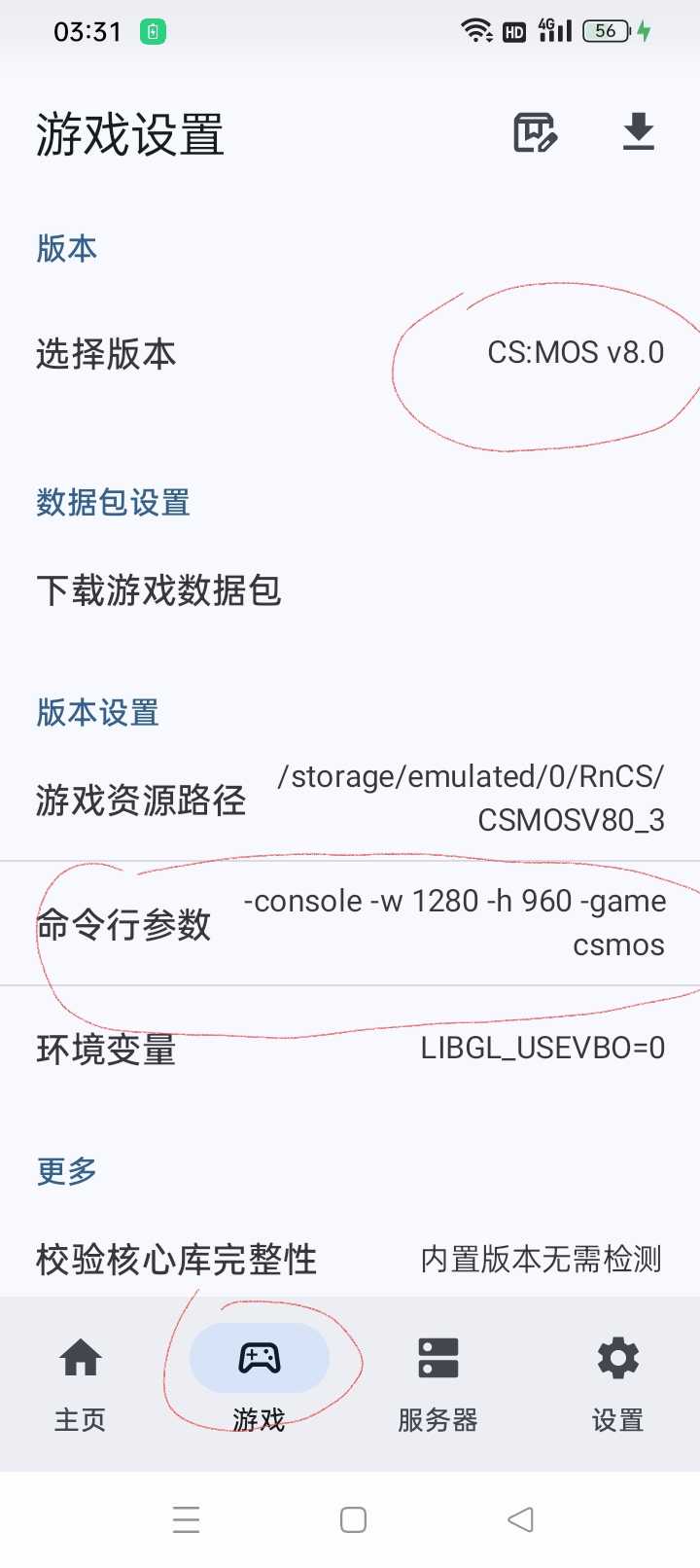Viewport: 700px width, 1568px height.
Task: Open the 下载游戏数据包 row
Action: tap(350, 590)
